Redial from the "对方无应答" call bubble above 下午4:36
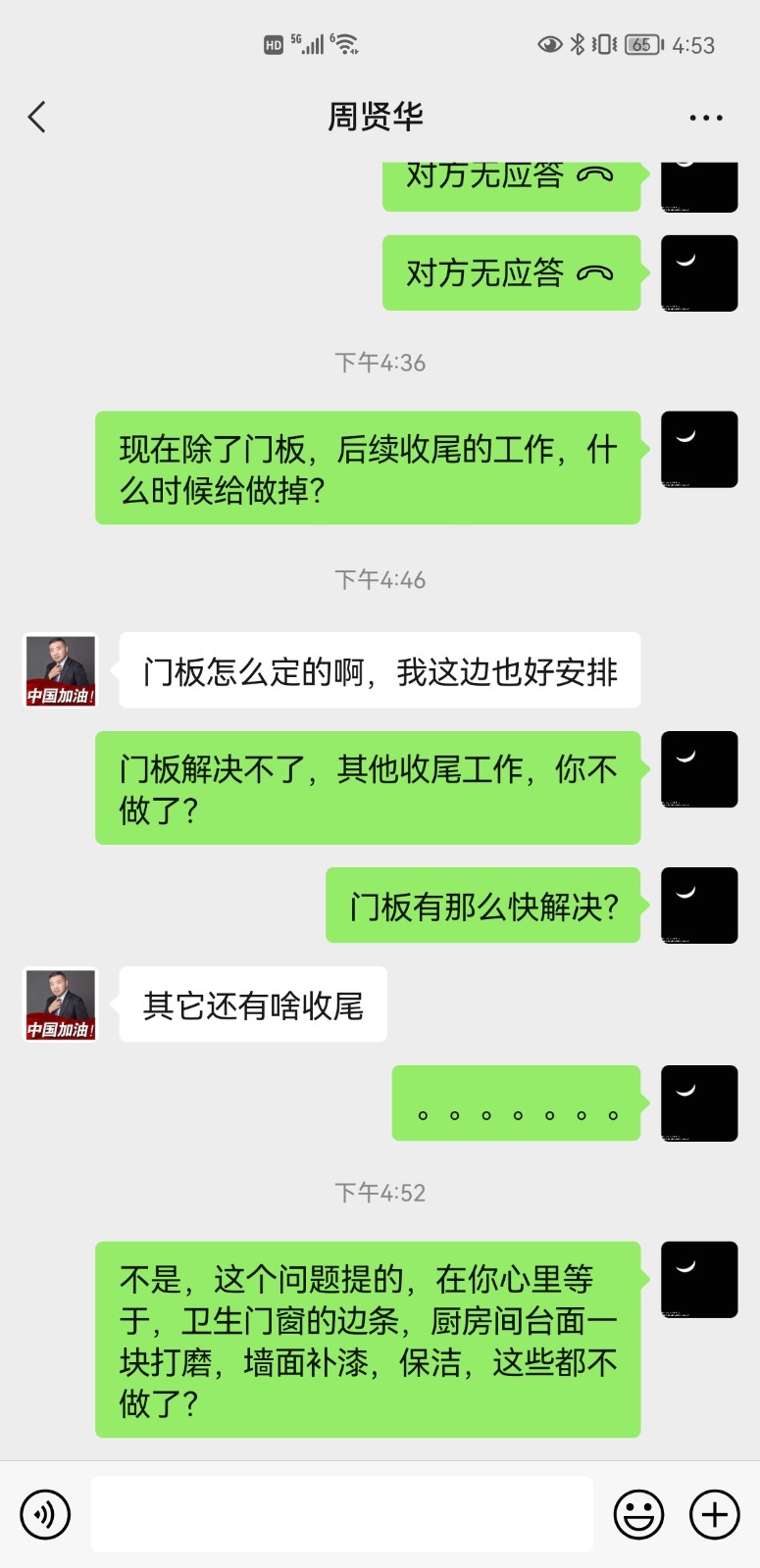Viewport: 760px width, 1568px height. pos(511,273)
